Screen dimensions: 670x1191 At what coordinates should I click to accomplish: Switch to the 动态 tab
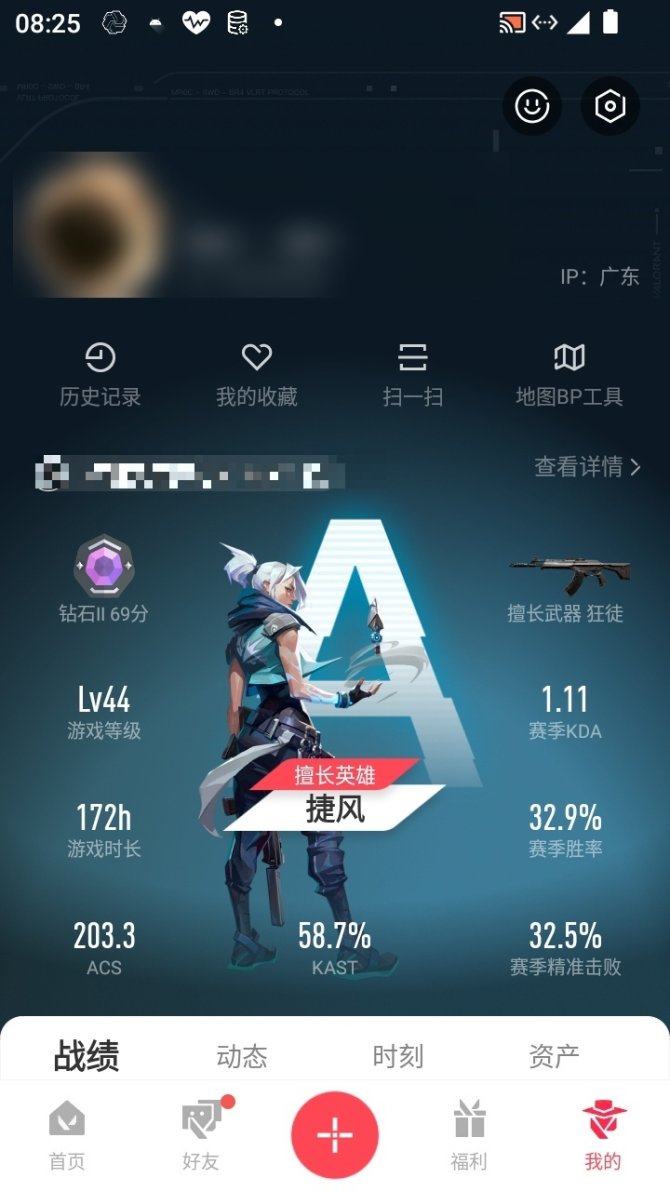tap(242, 1056)
